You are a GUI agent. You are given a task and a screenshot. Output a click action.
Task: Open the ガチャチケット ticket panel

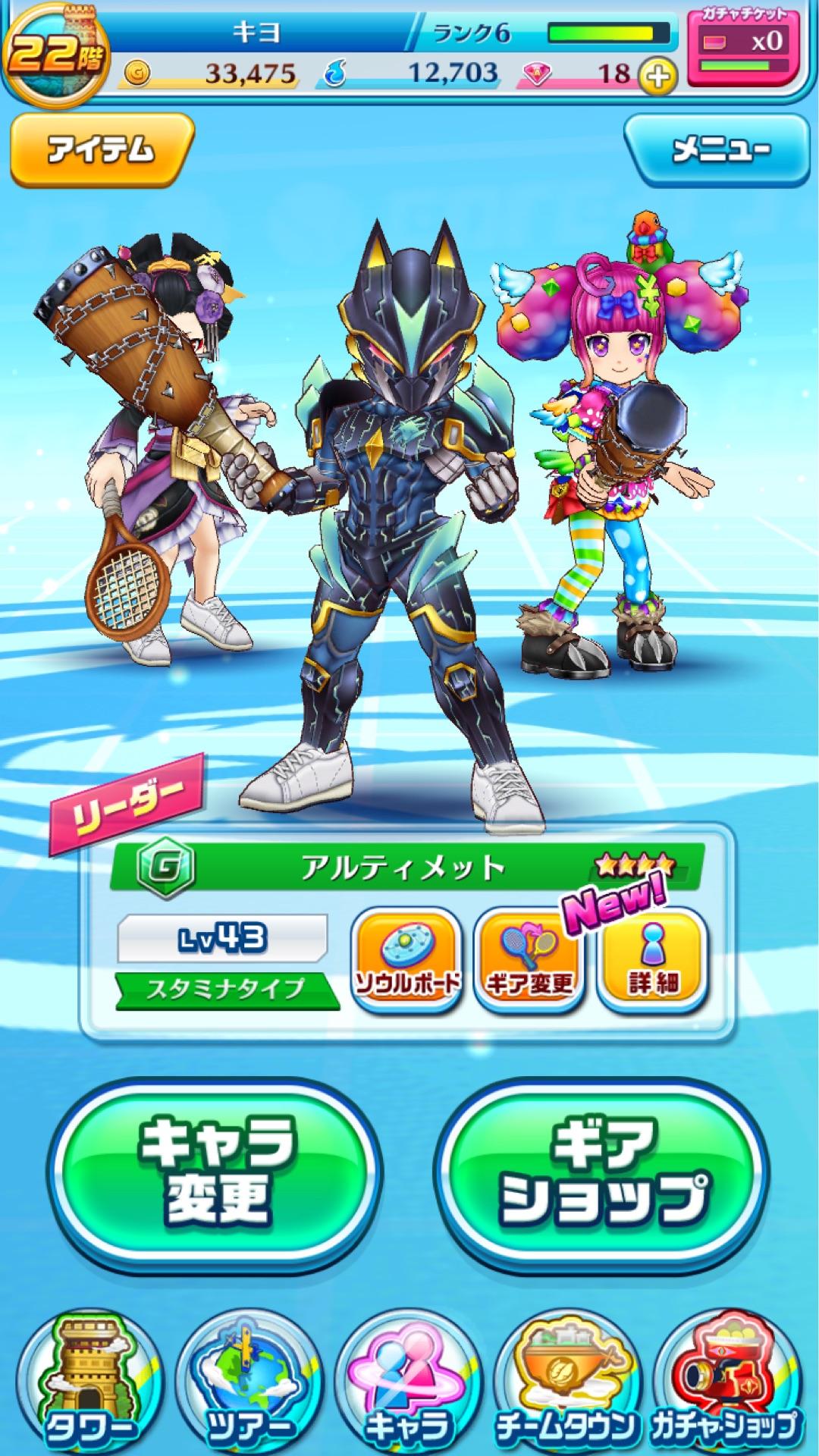[x=744, y=47]
